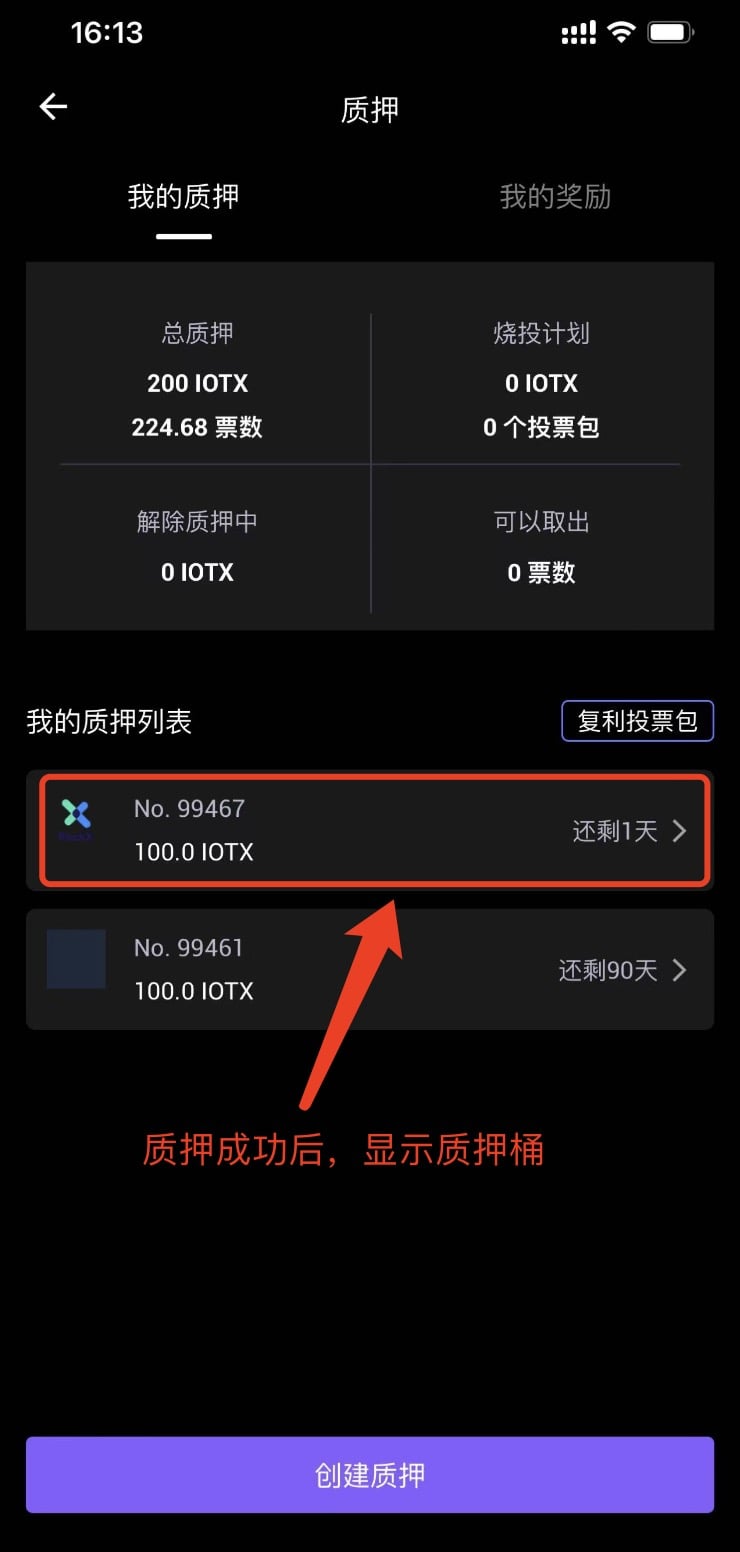Viewport: 740px width, 1552px height.
Task: Switch to the 我的奖励 tab
Action: pyautogui.click(x=555, y=197)
